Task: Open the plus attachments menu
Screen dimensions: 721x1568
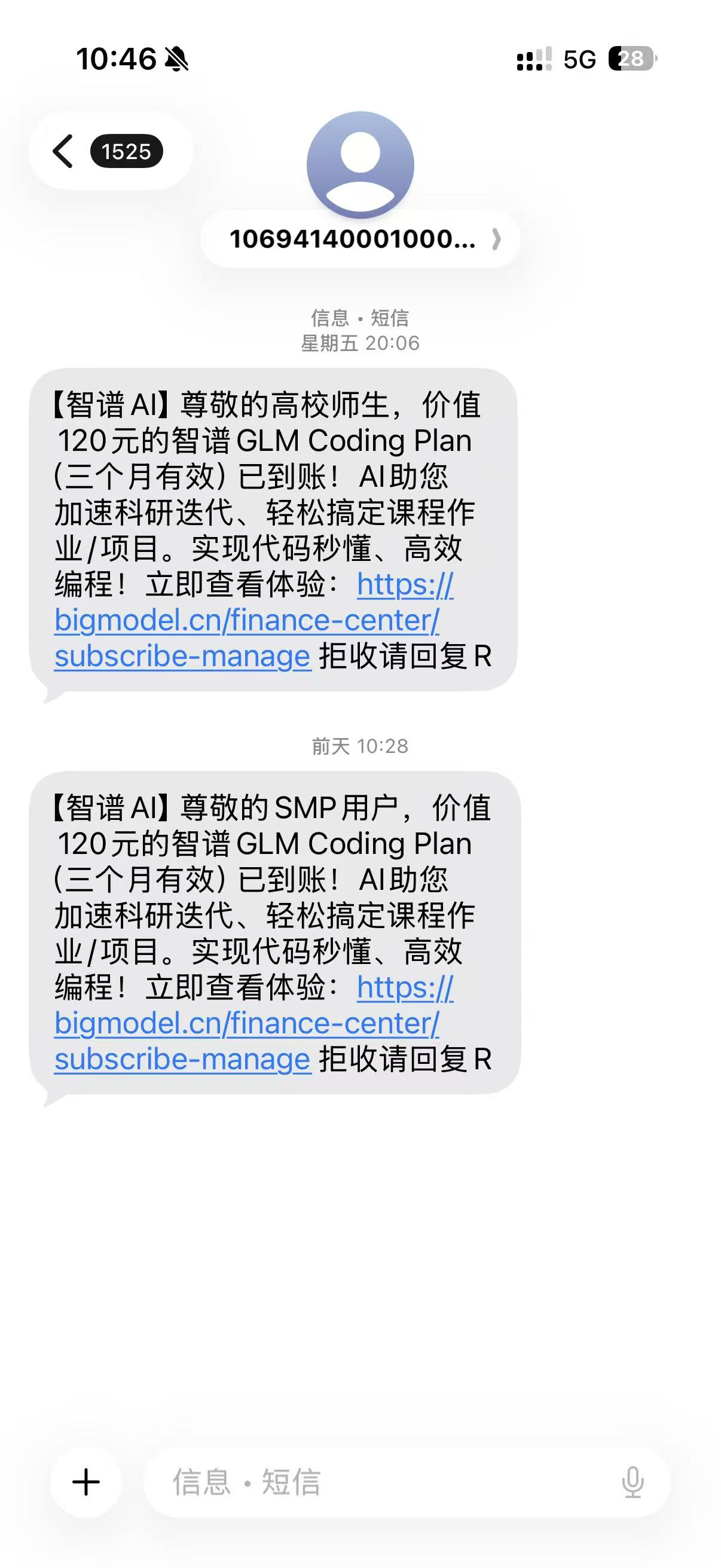Action: [85, 1481]
